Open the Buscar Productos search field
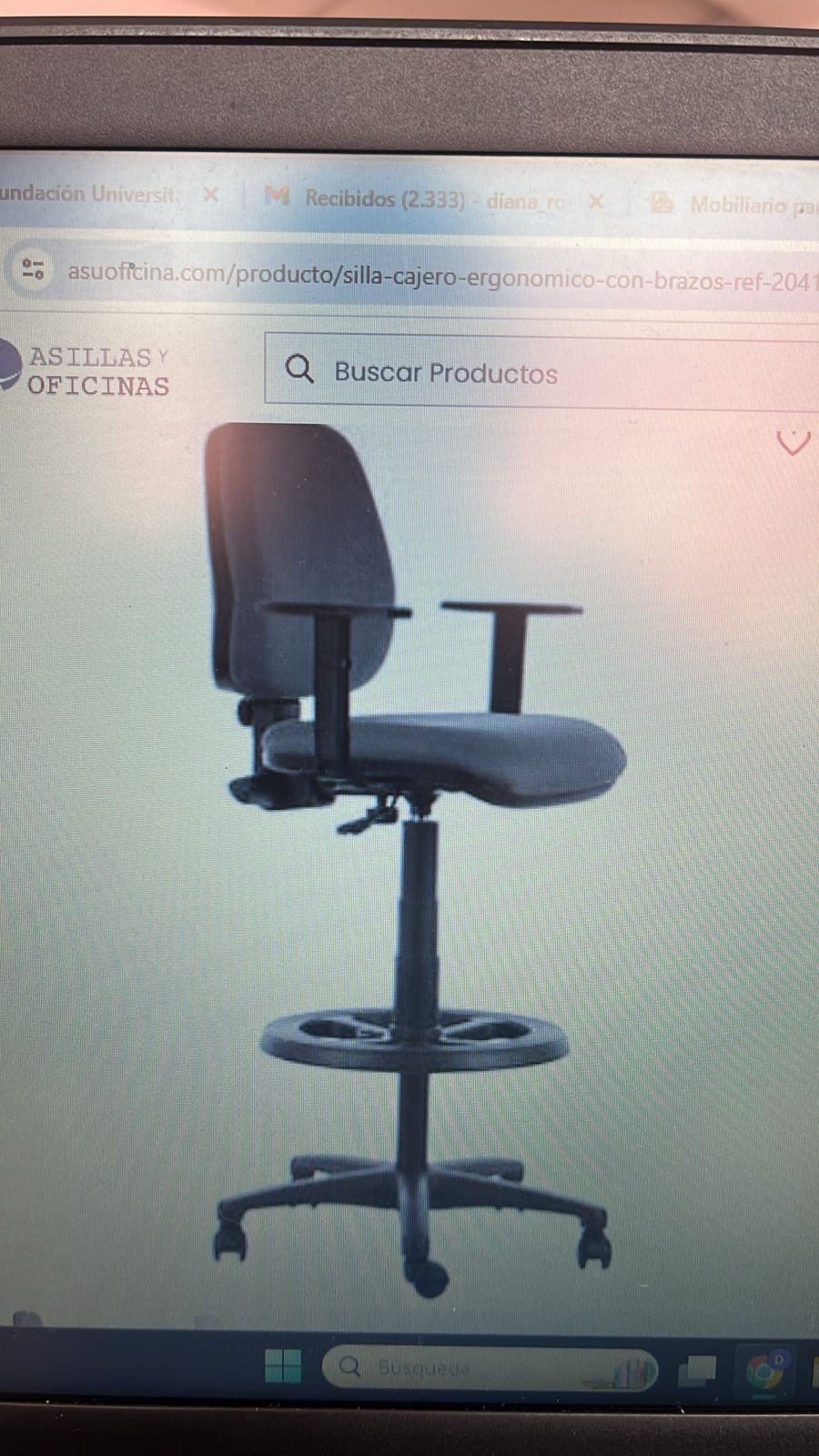Screen dimensions: 819x1456 tap(546, 372)
